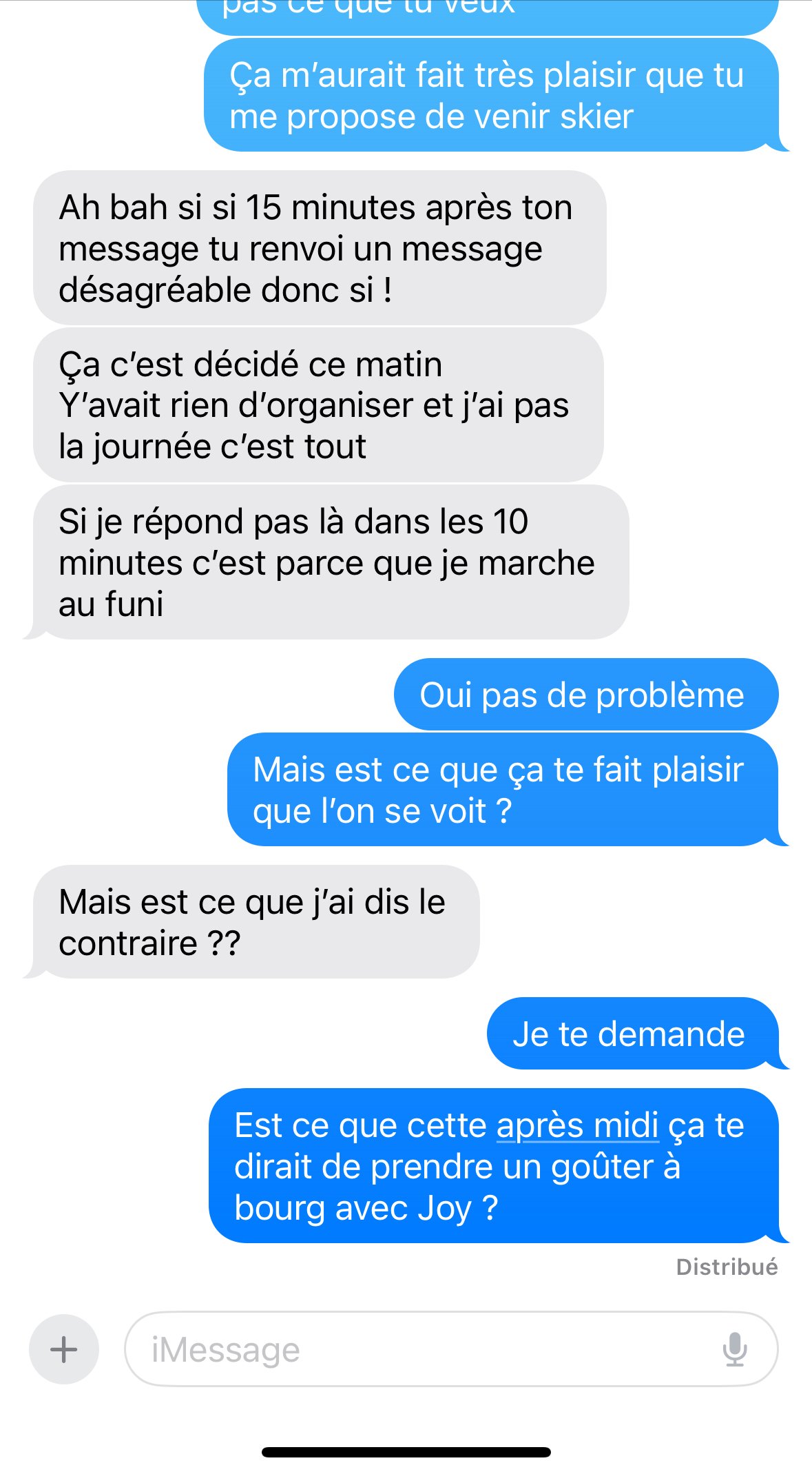Viewport: 812px width, 1474px height.
Task: Tap the underlined "après midi" date link
Action: [x=577, y=1125]
